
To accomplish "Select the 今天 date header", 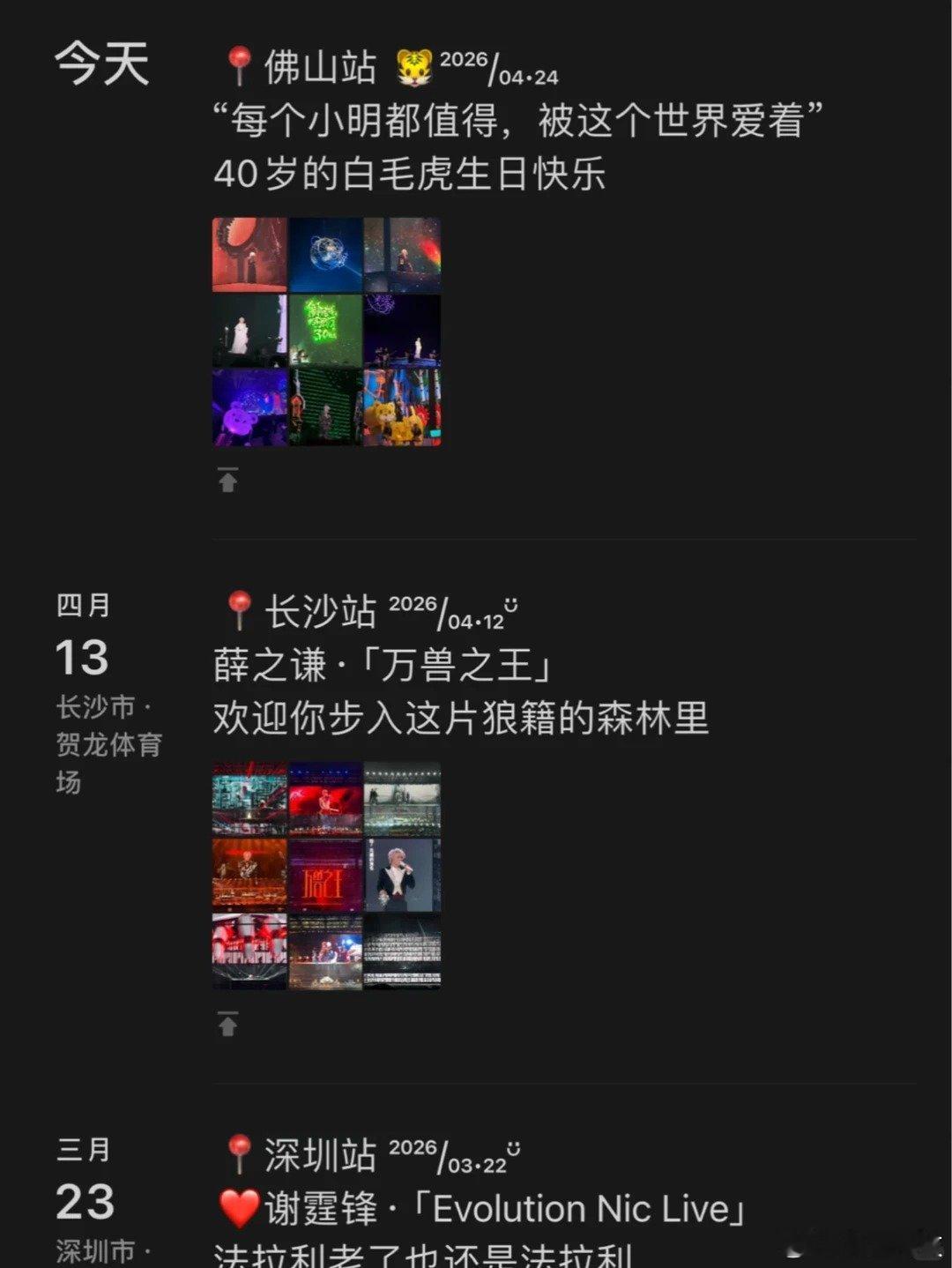I will 101,65.
